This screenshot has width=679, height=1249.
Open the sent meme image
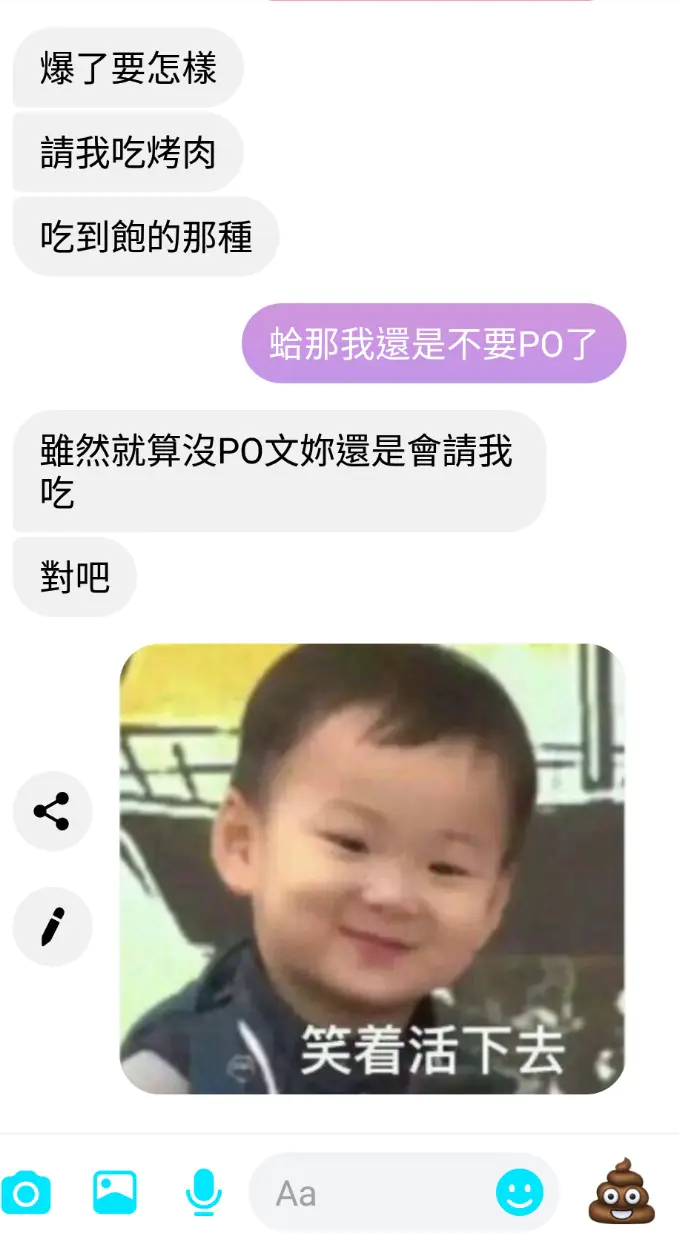click(372, 868)
